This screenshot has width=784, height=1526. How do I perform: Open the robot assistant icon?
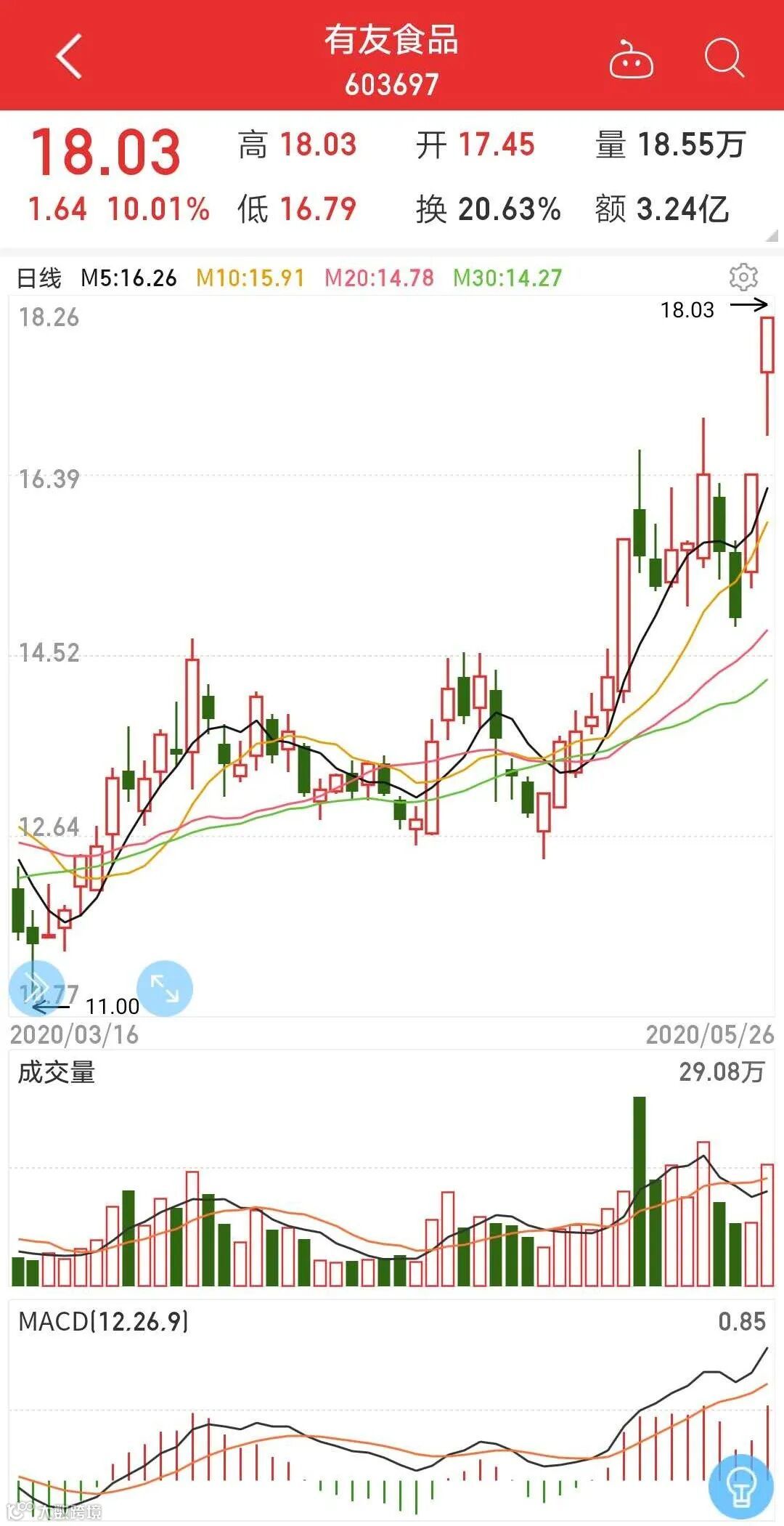pos(631,59)
